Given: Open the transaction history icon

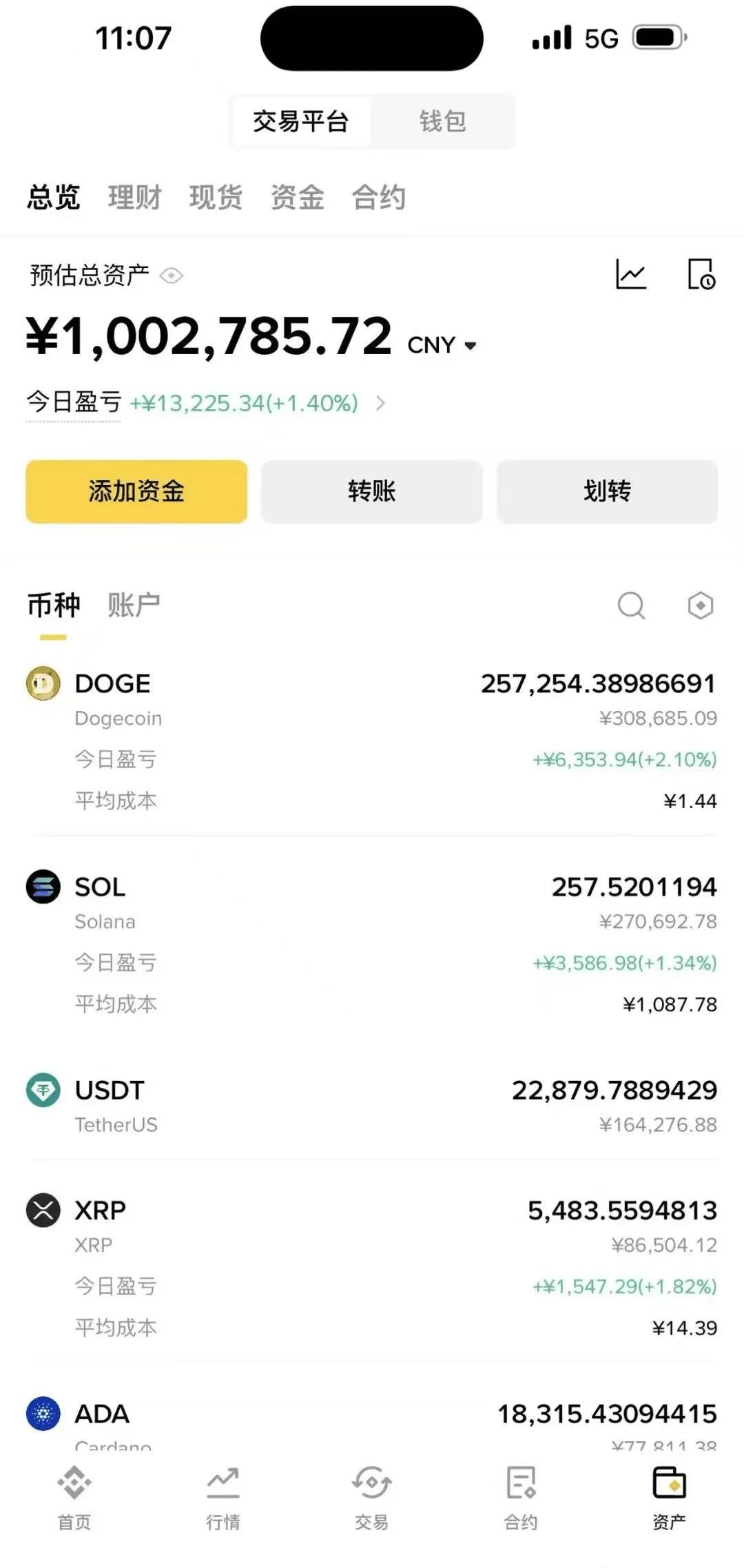Looking at the screenshot, I should click(x=701, y=274).
